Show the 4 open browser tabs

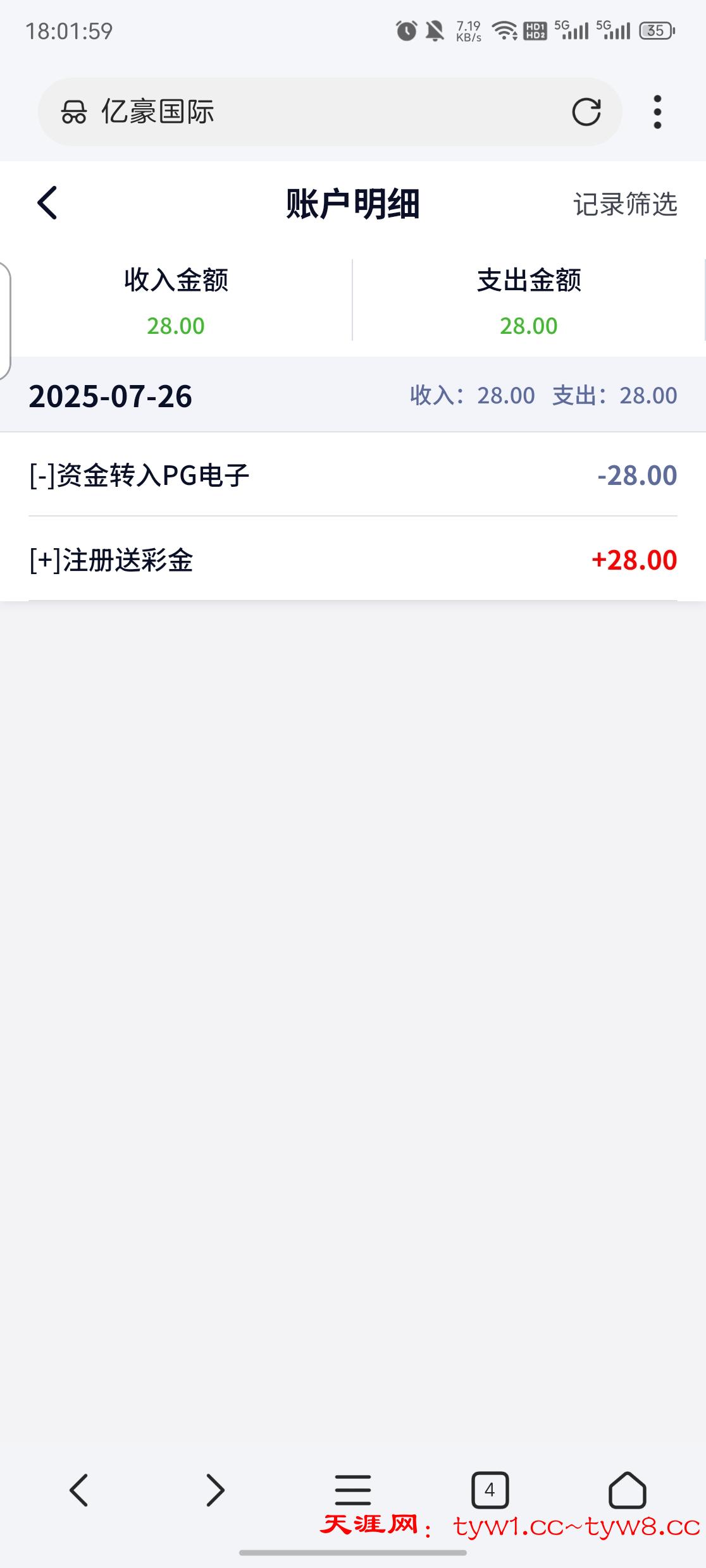490,1490
